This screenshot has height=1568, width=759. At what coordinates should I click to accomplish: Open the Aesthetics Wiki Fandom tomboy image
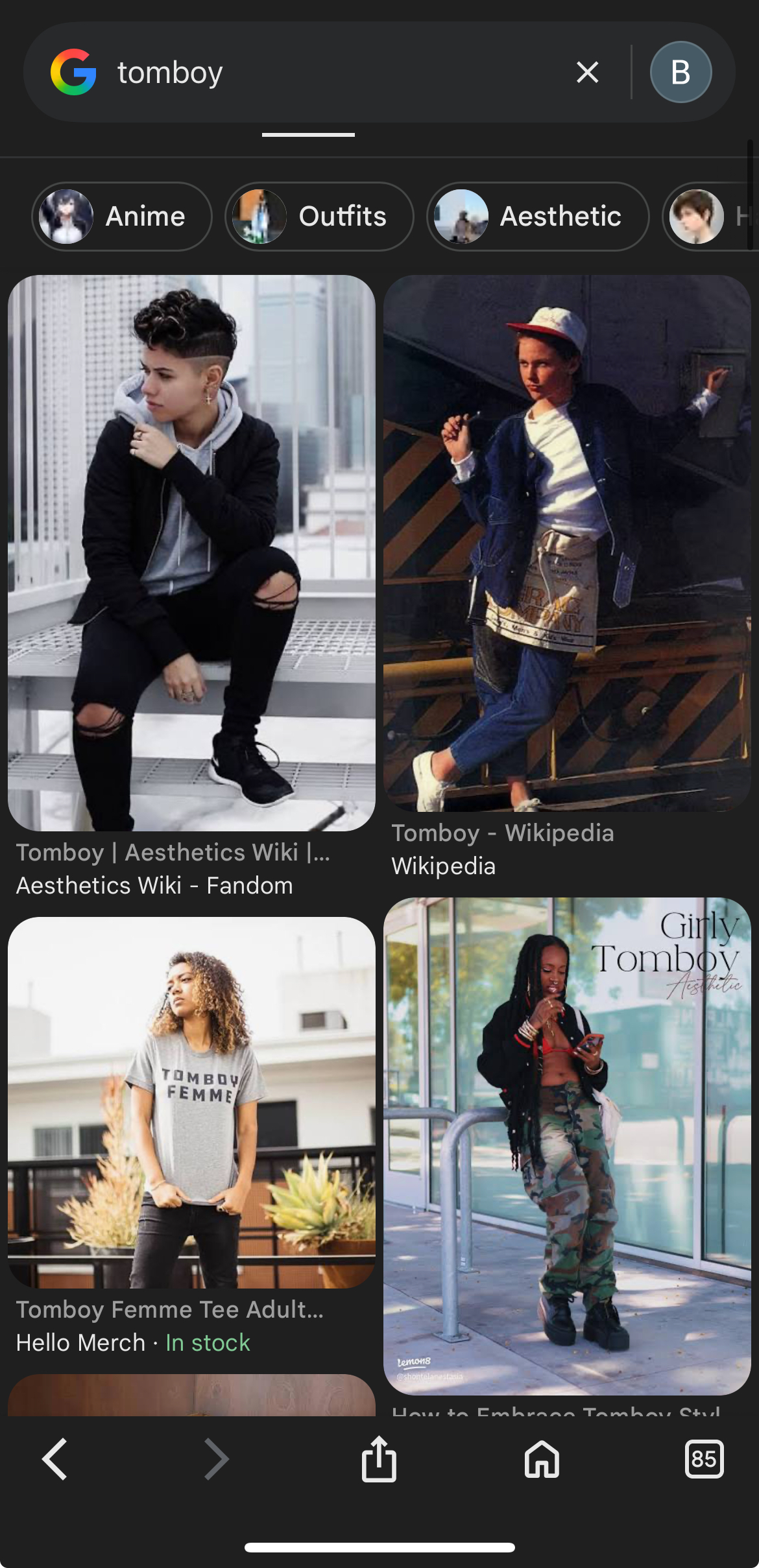(x=191, y=552)
